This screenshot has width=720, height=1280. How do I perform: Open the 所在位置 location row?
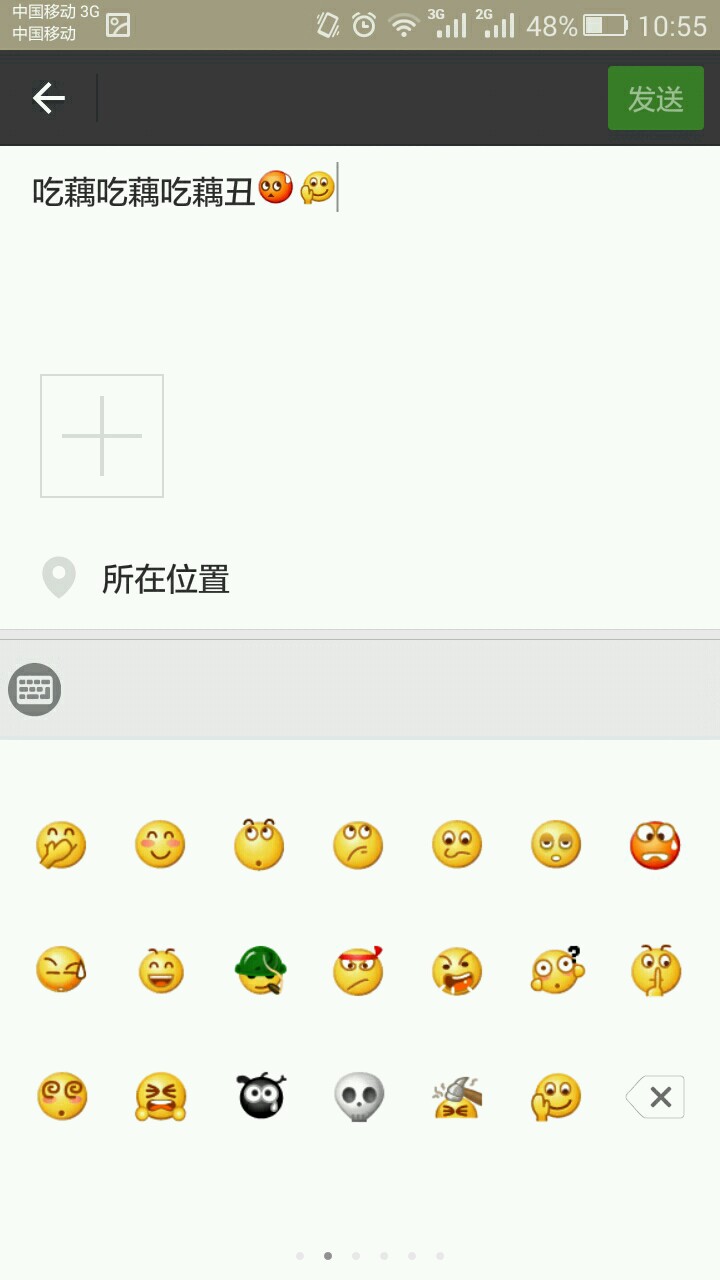(x=166, y=579)
